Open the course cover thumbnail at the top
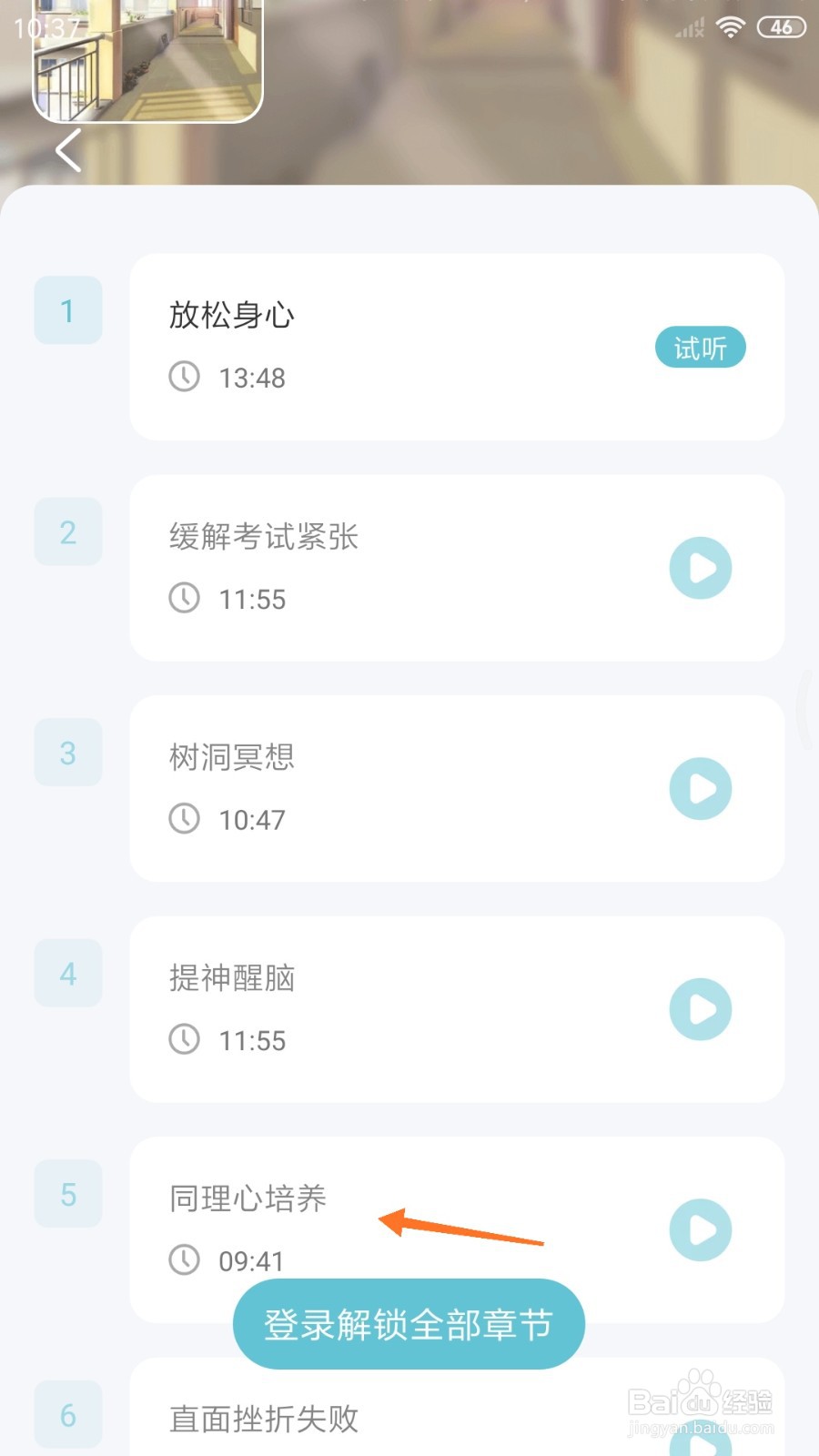The image size is (819, 1456). pyautogui.click(x=148, y=60)
